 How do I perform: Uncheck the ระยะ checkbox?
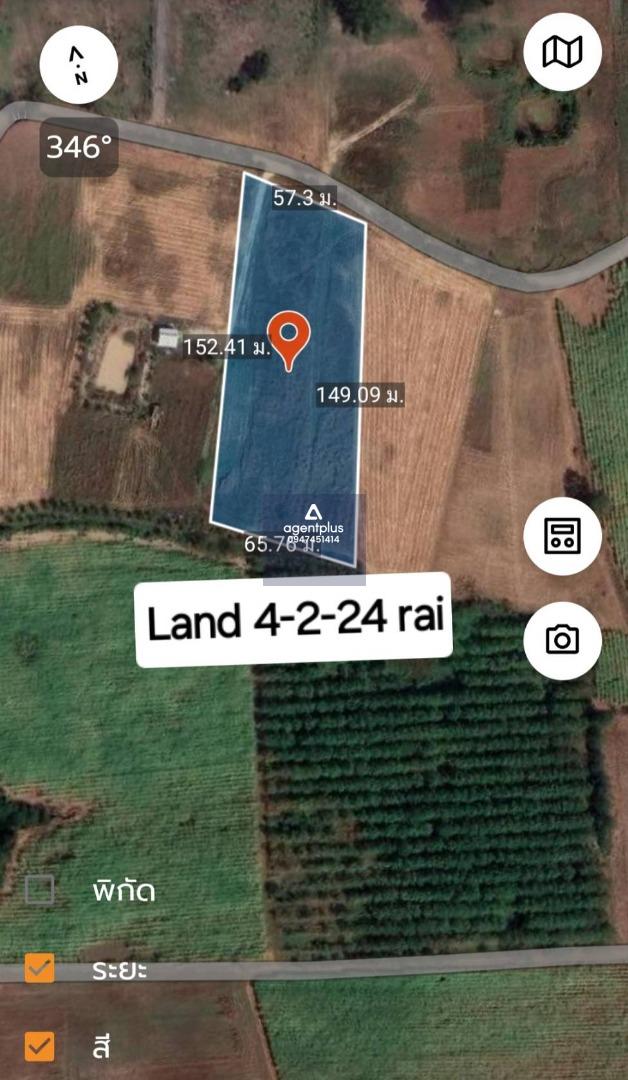[x=40, y=968]
